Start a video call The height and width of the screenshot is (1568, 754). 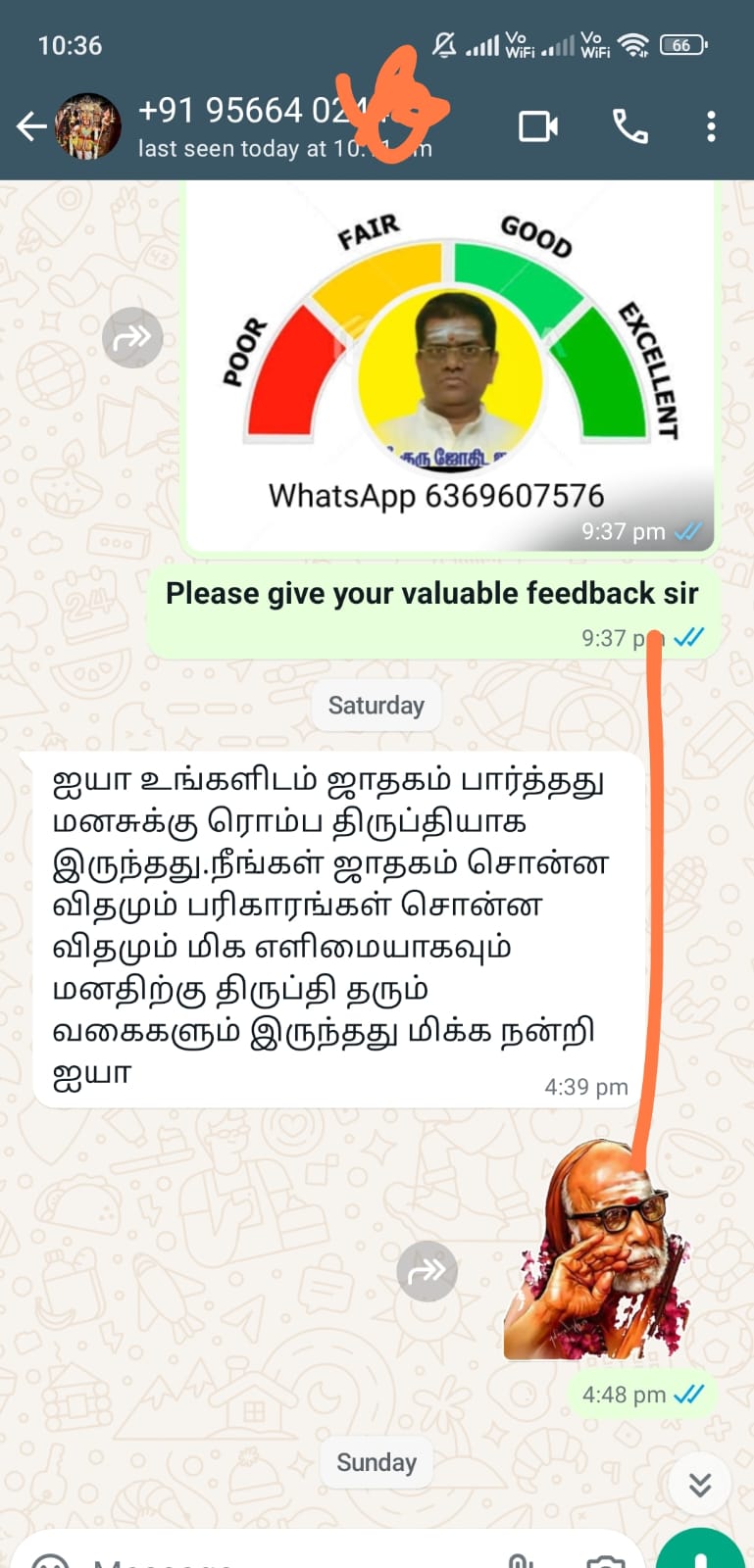click(x=538, y=126)
